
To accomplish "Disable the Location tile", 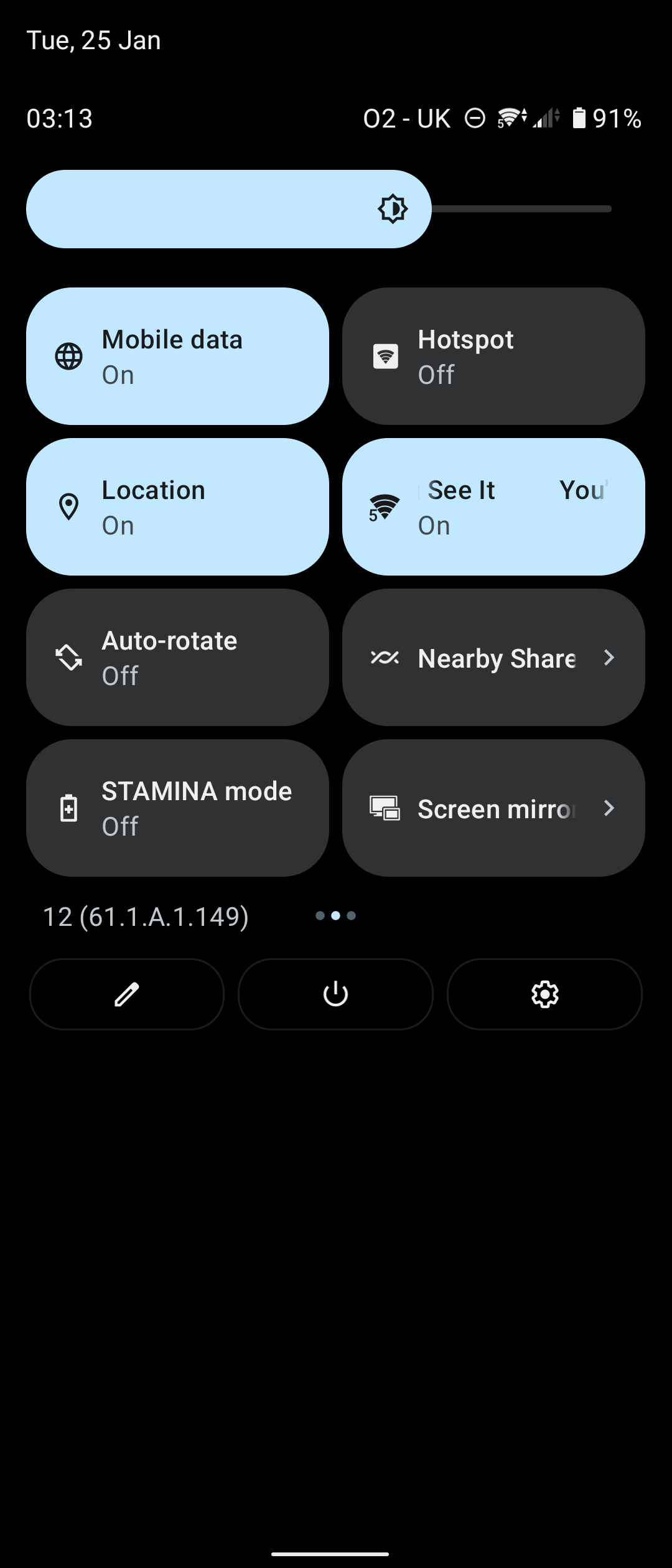I will coord(176,506).
